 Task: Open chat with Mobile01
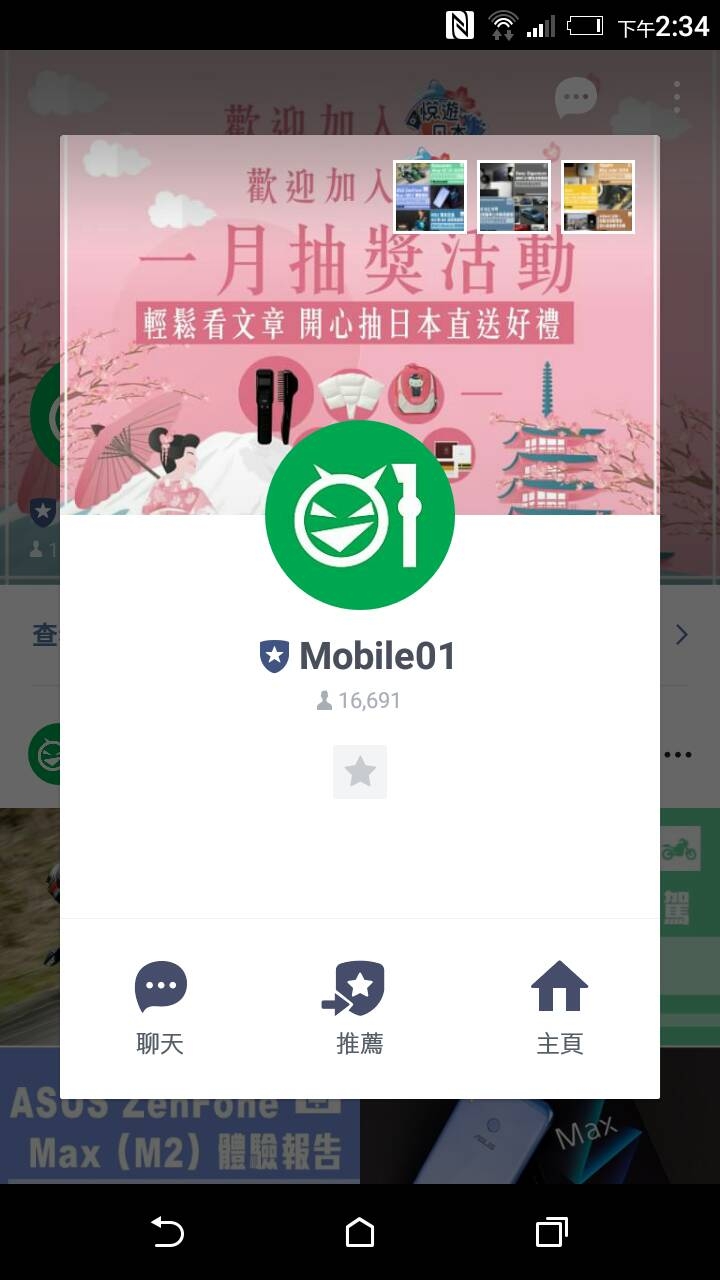pos(160,1006)
